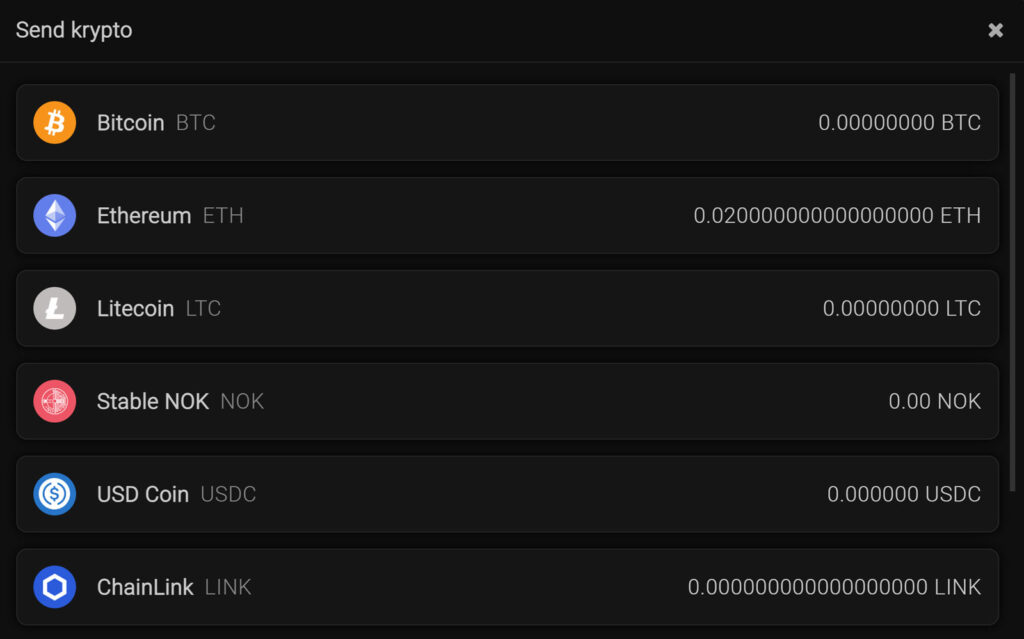
Task: Choose Ethereum from the list
Action: 507,216
